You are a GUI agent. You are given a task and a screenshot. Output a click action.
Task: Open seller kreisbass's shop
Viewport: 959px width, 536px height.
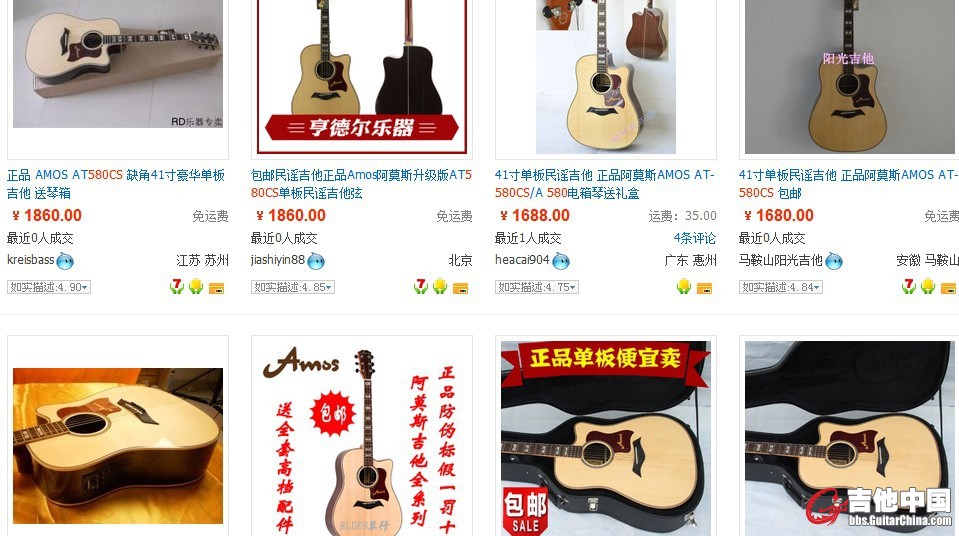pos(30,260)
